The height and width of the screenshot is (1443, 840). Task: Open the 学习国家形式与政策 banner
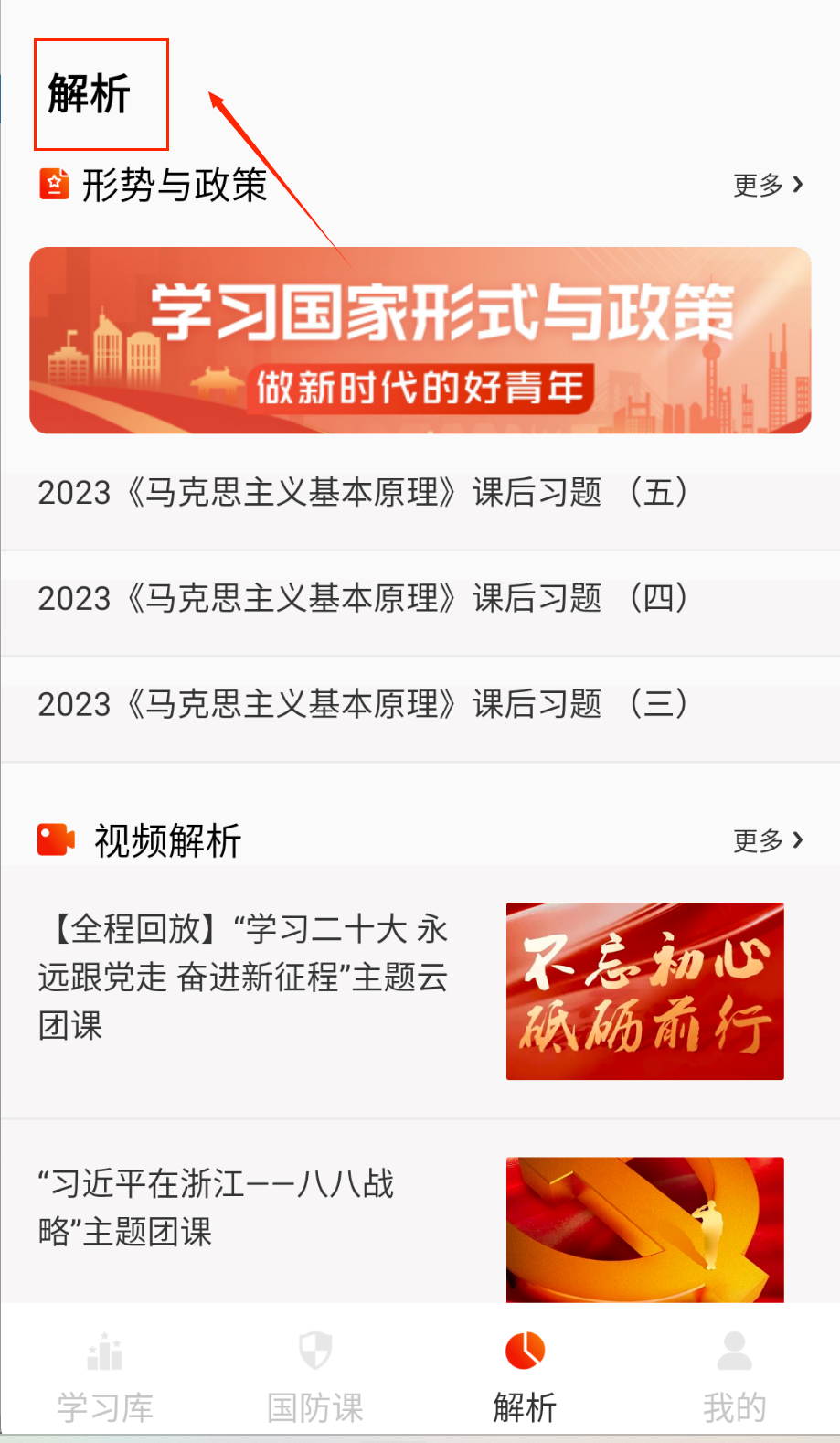[x=420, y=340]
